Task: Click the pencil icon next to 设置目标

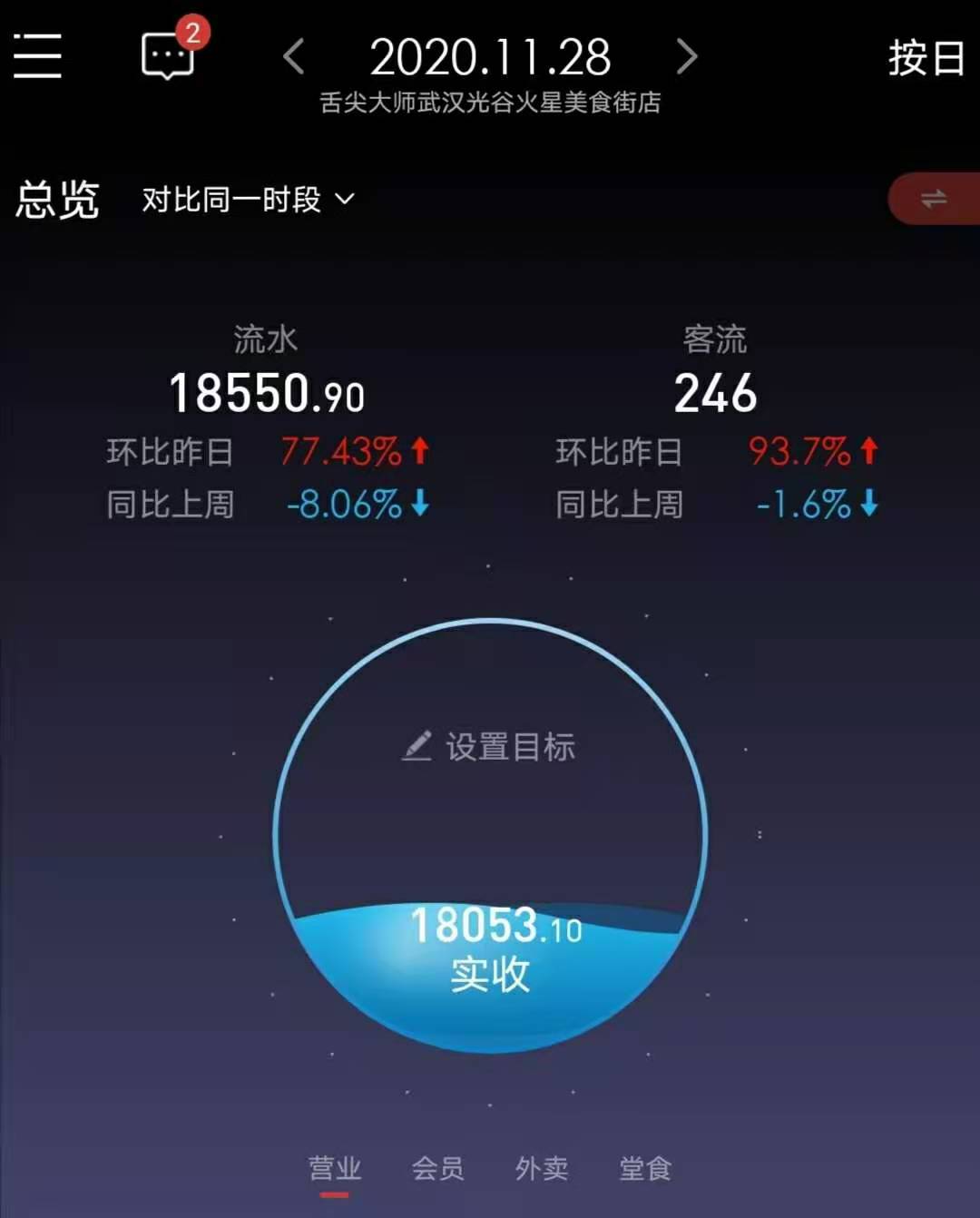Action: (x=416, y=747)
